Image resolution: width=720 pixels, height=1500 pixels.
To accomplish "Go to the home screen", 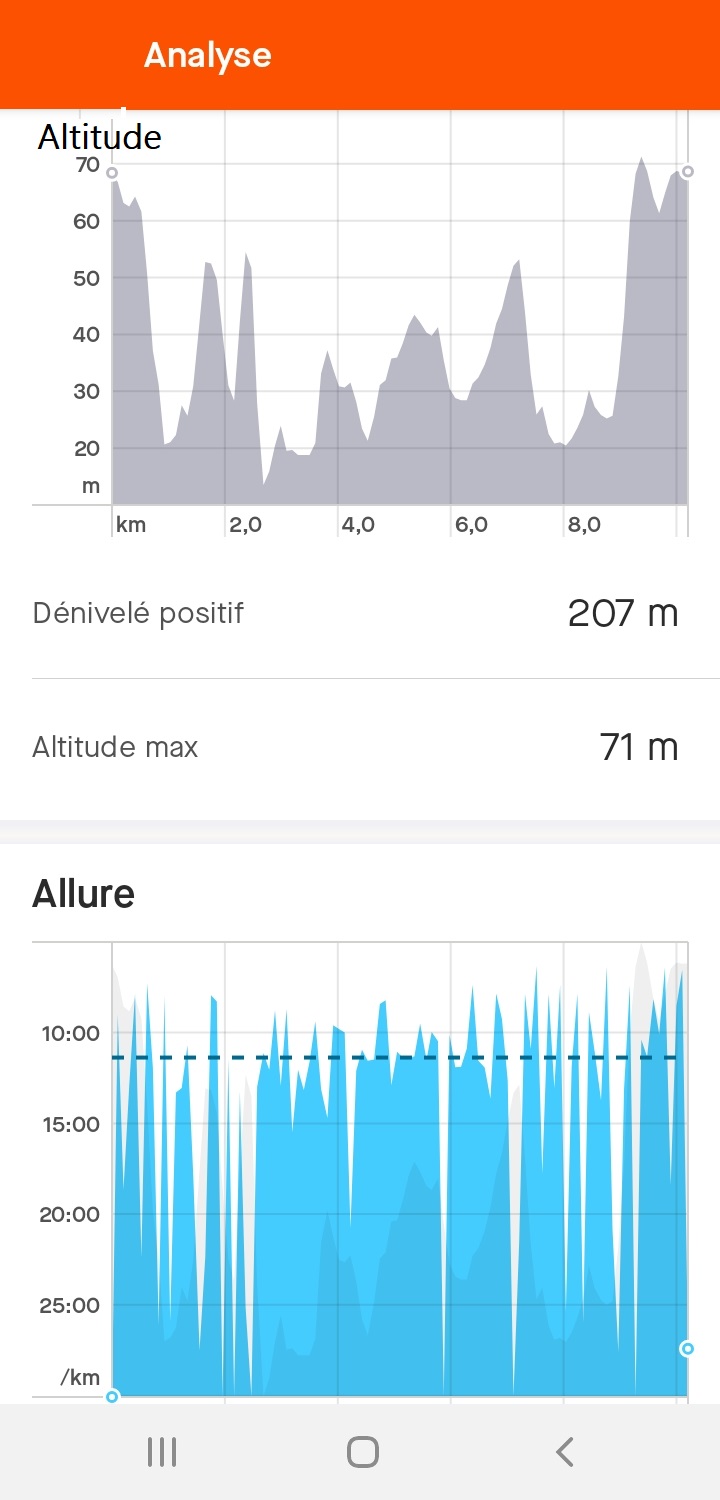I will [362, 1451].
